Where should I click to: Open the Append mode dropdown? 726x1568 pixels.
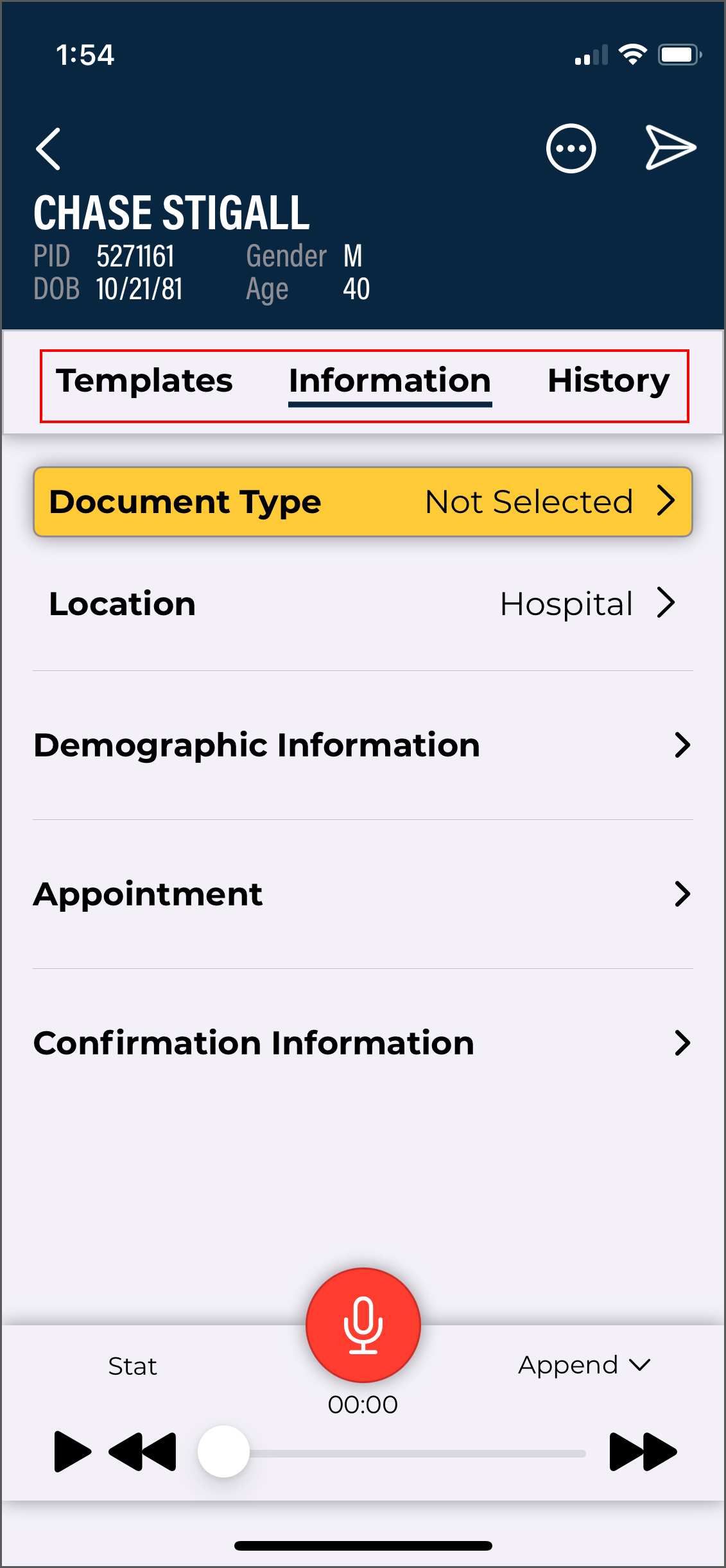tap(584, 1365)
